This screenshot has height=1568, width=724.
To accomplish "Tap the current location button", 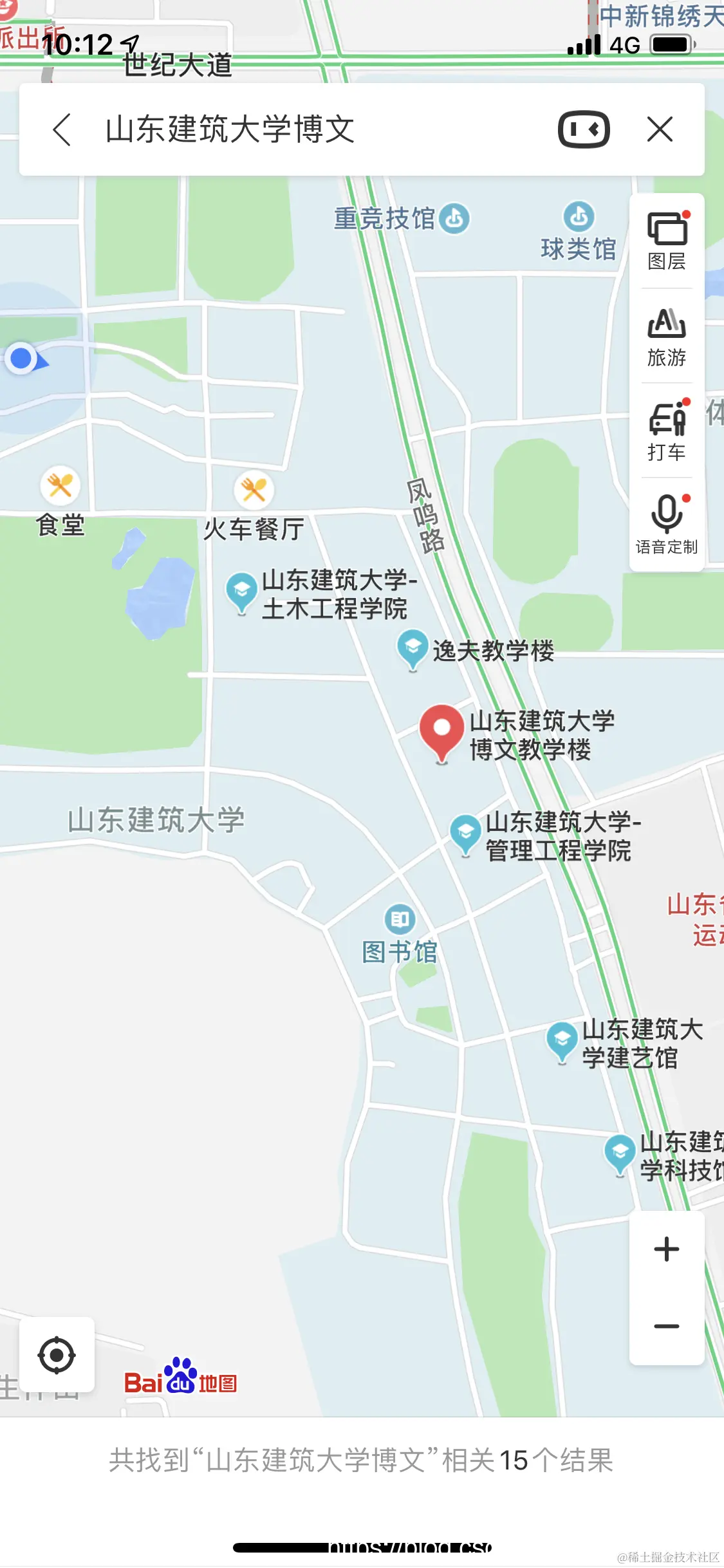I will click(x=58, y=1356).
